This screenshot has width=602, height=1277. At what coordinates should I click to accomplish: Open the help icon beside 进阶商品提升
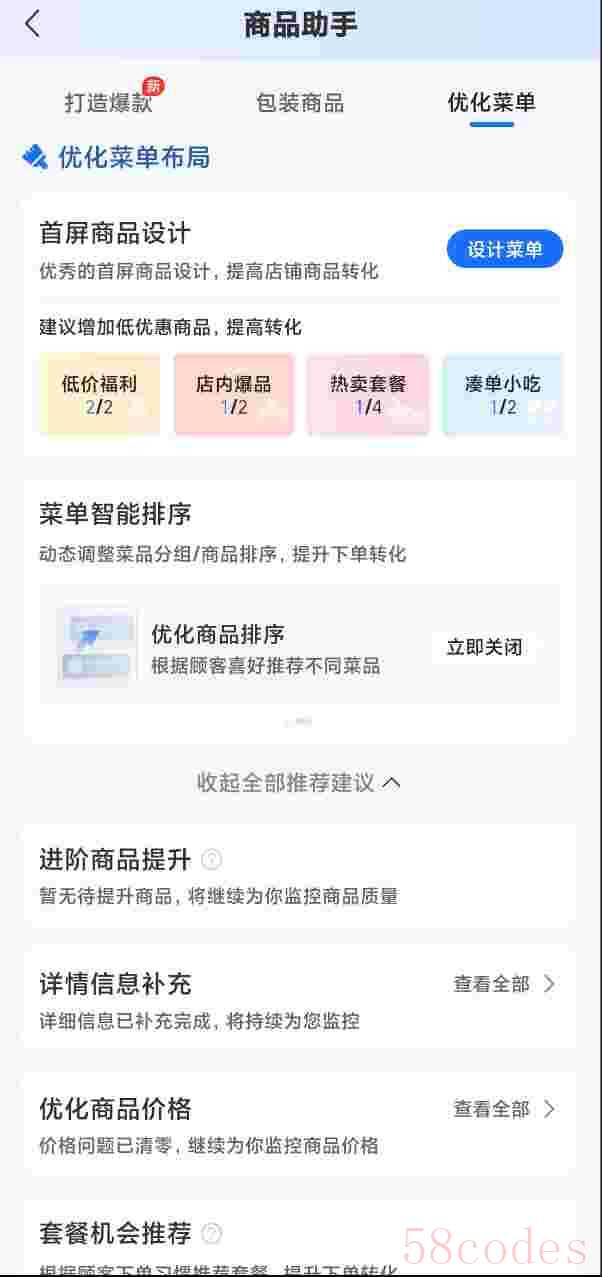[x=211, y=859]
